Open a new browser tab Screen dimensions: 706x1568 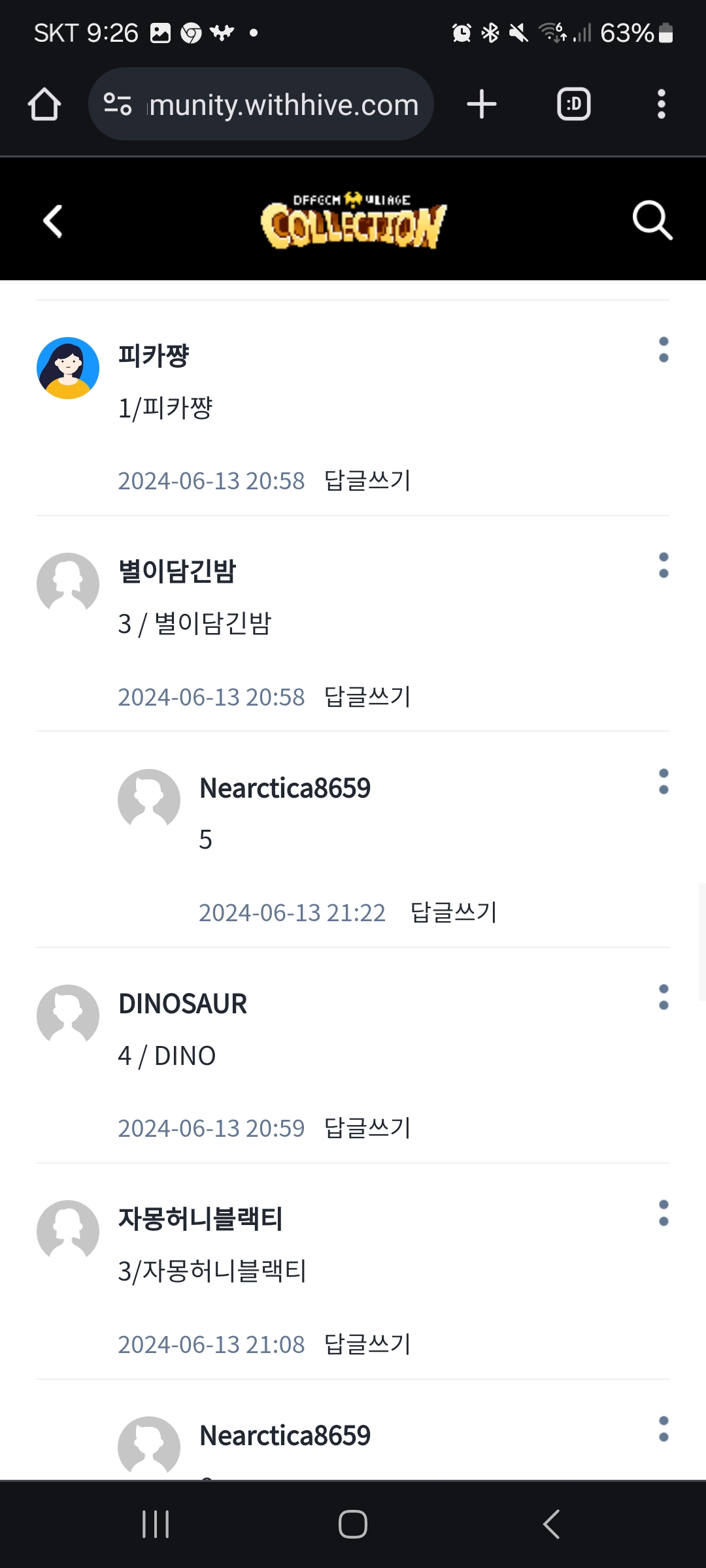click(x=482, y=105)
